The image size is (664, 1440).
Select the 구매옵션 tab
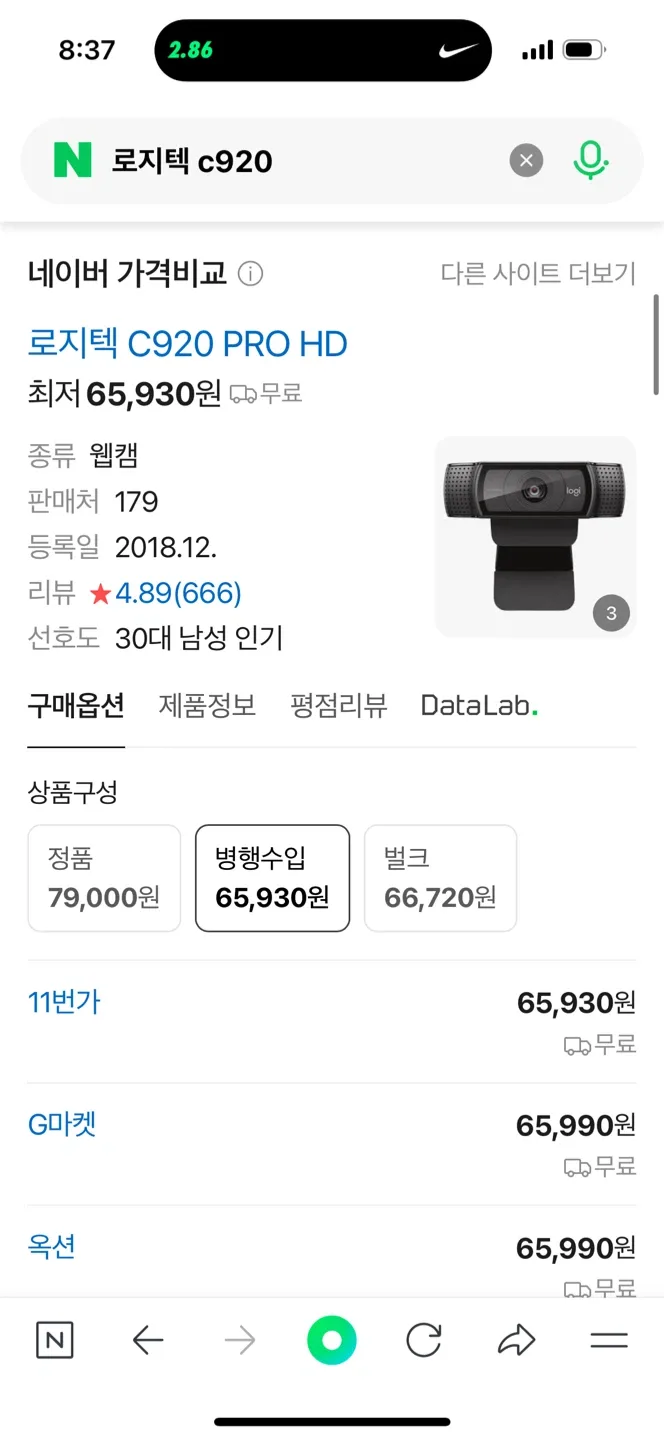76,705
